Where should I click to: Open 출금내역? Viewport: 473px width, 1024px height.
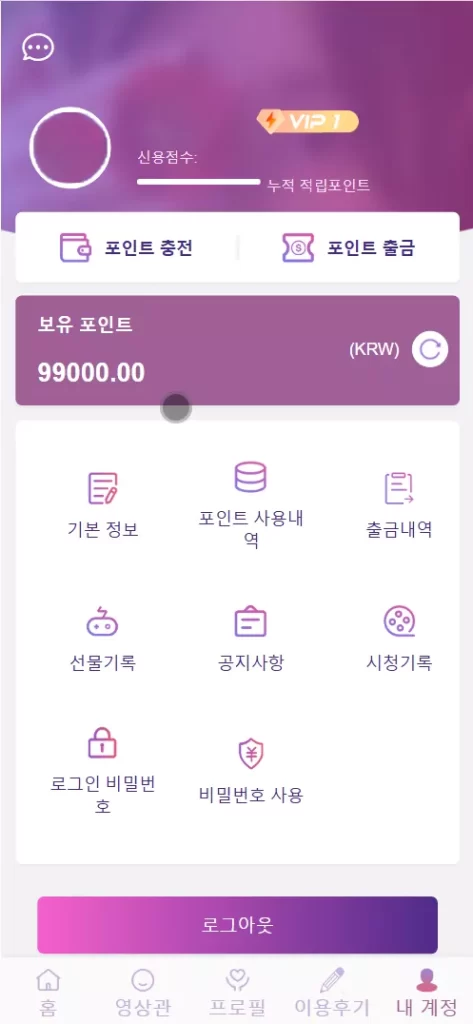click(x=399, y=505)
